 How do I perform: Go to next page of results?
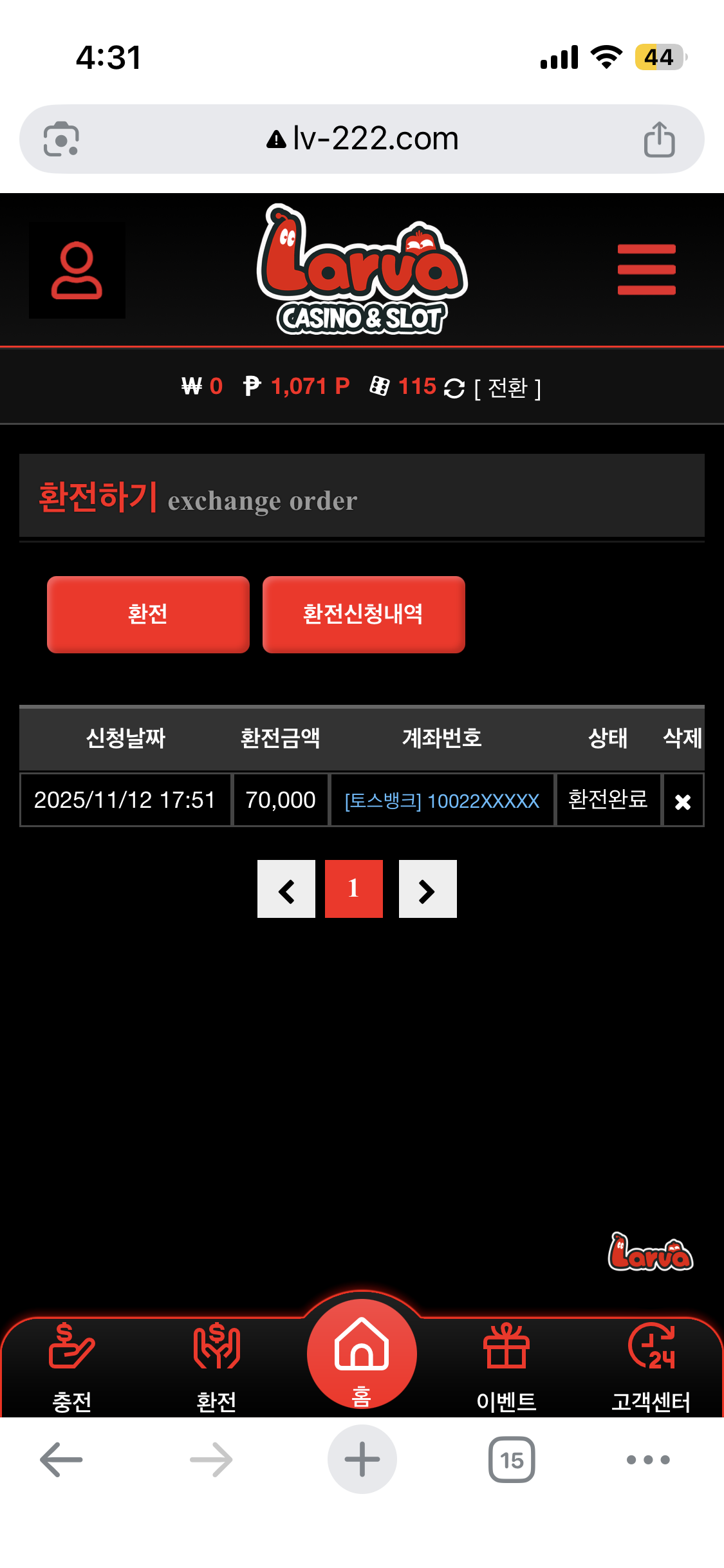tap(427, 890)
